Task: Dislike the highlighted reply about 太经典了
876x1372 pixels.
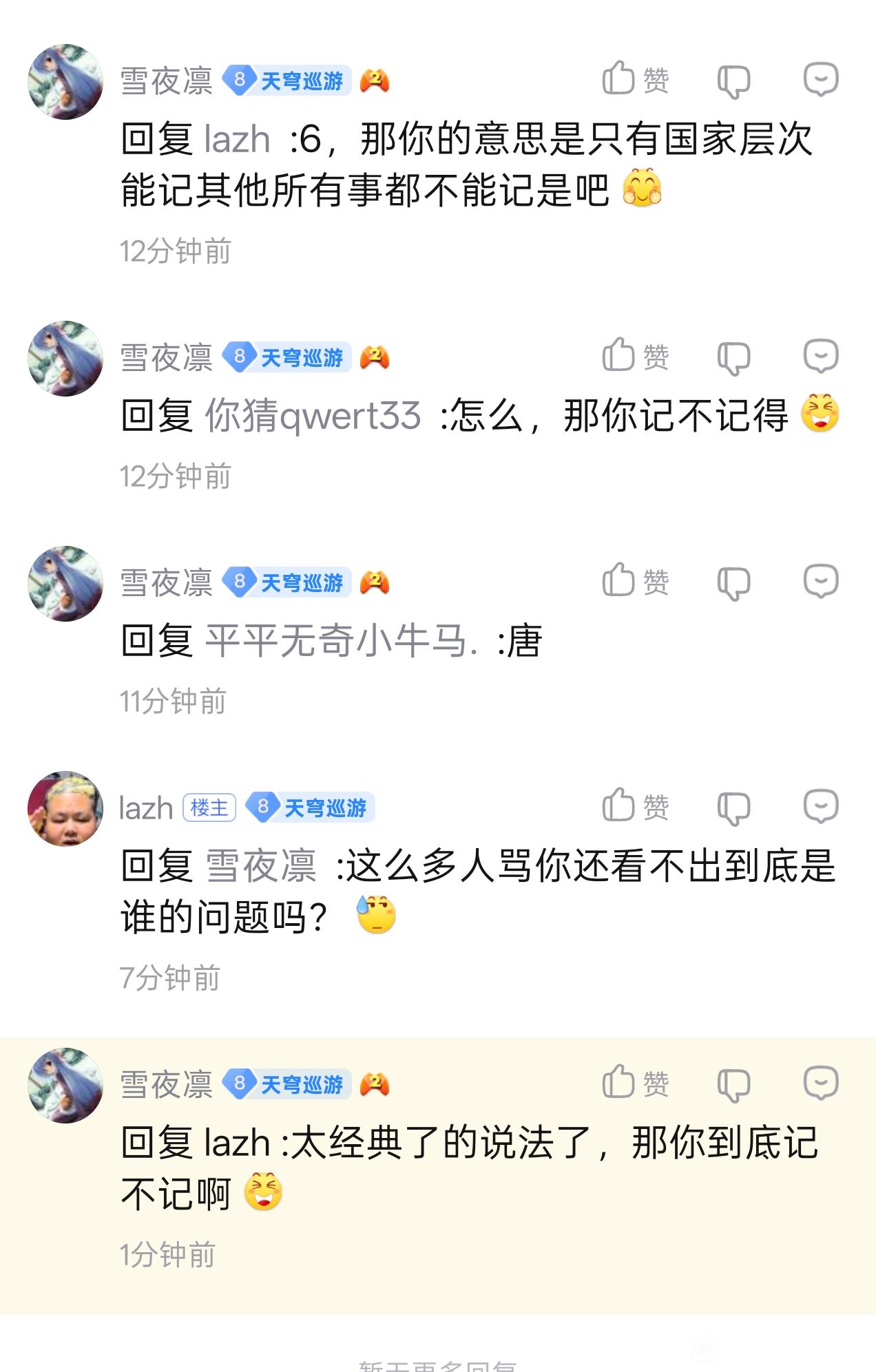Action: (x=733, y=1085)
